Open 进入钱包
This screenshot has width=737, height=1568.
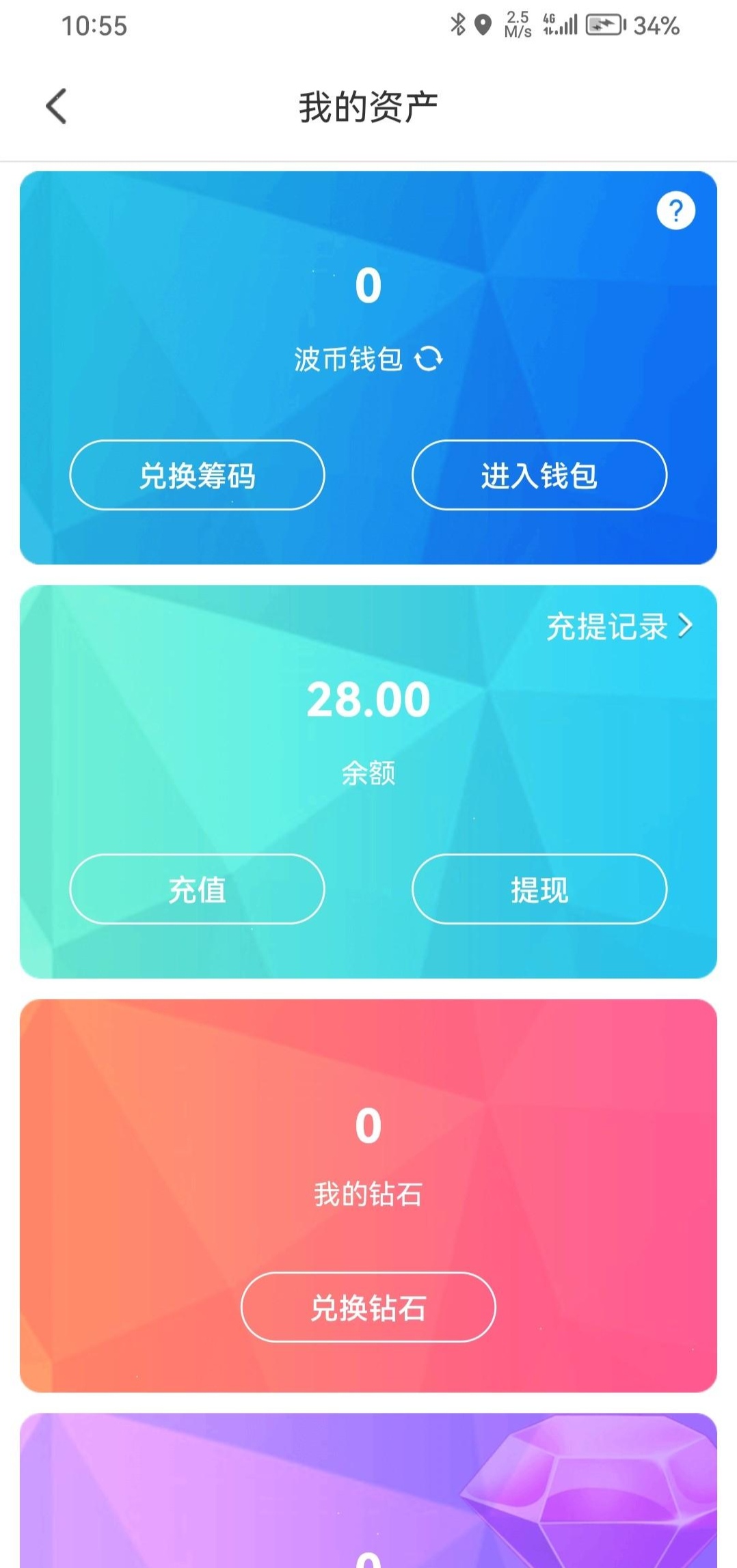point(539,475)
